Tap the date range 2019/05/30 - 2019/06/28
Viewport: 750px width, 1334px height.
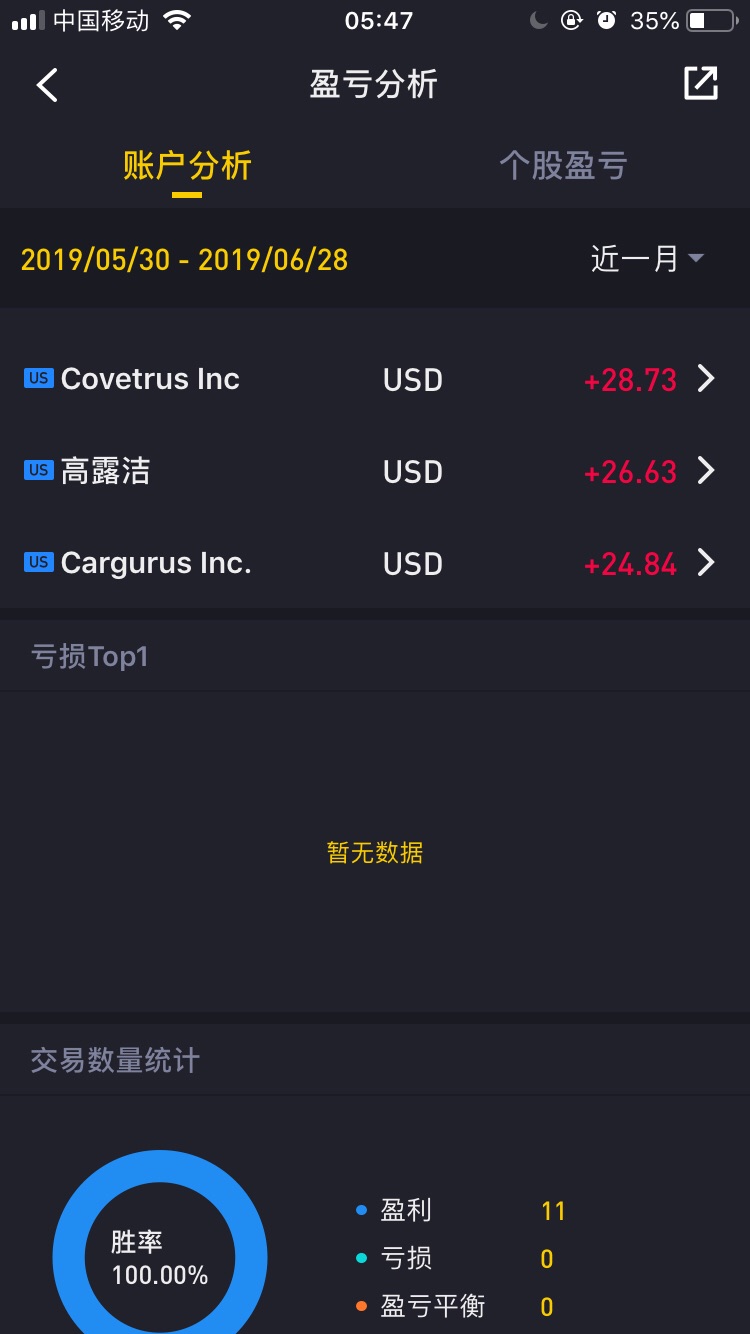(x=184, y=260)
